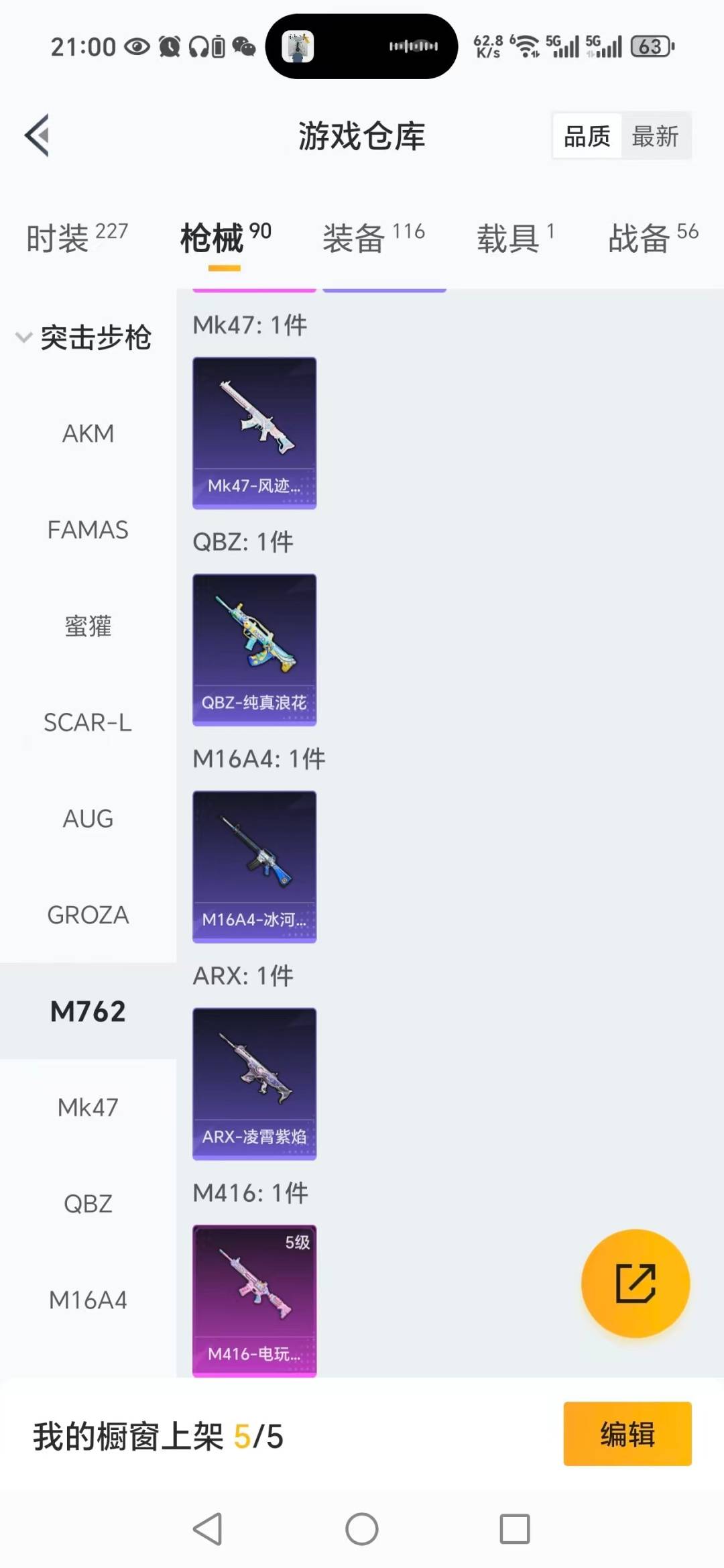View the ARX-凌霄紫焰 skin
The image size is (724, 1568).
254,1083
